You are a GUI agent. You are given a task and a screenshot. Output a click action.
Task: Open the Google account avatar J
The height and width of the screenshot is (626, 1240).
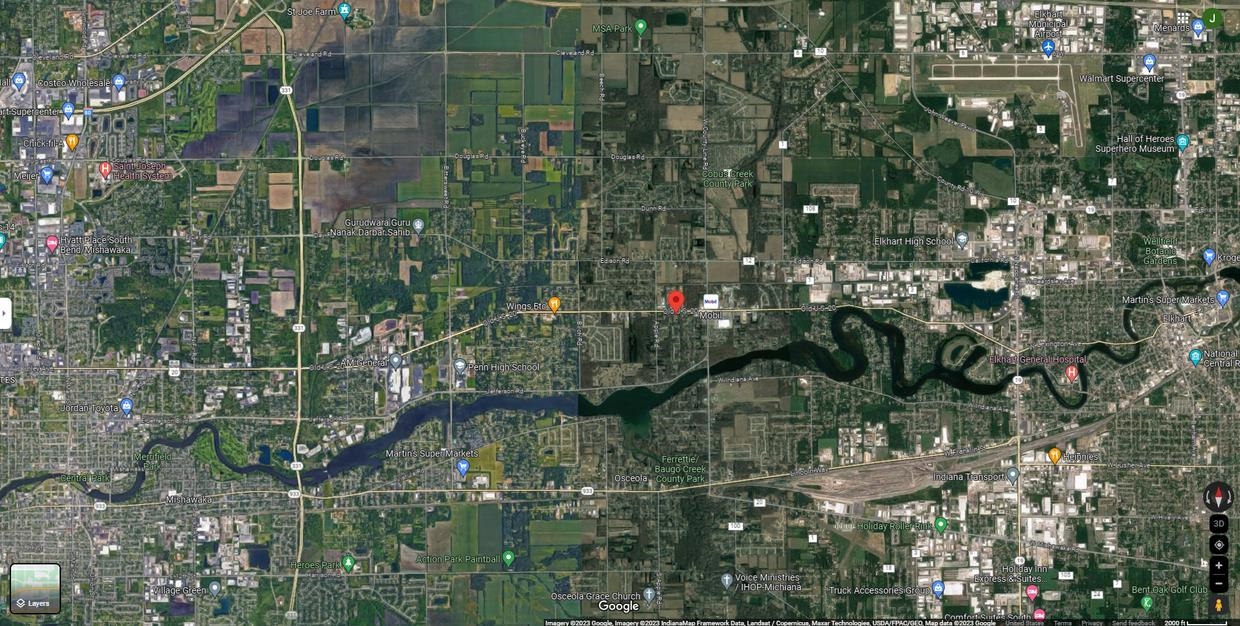1212,18
